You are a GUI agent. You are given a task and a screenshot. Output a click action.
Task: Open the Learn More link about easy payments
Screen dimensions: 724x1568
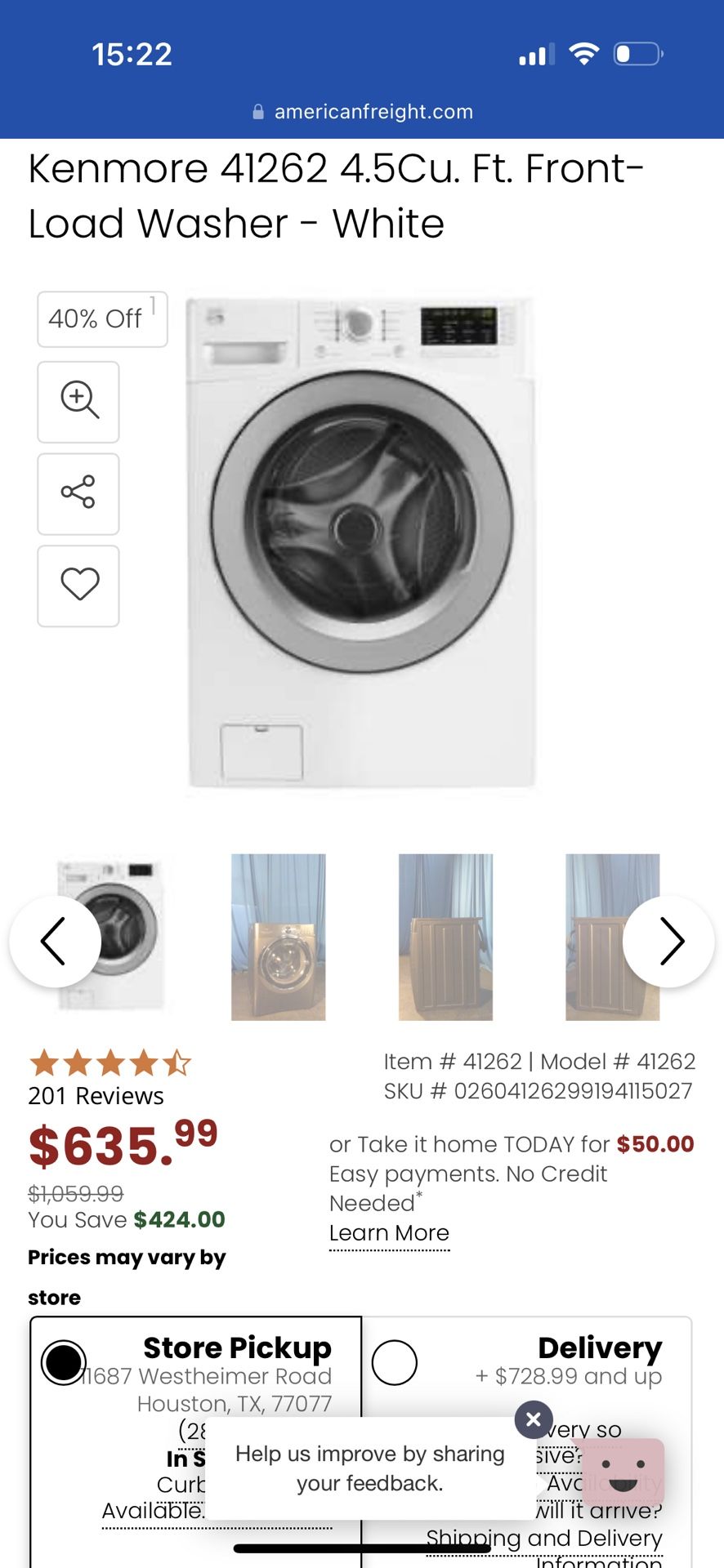389,1232
